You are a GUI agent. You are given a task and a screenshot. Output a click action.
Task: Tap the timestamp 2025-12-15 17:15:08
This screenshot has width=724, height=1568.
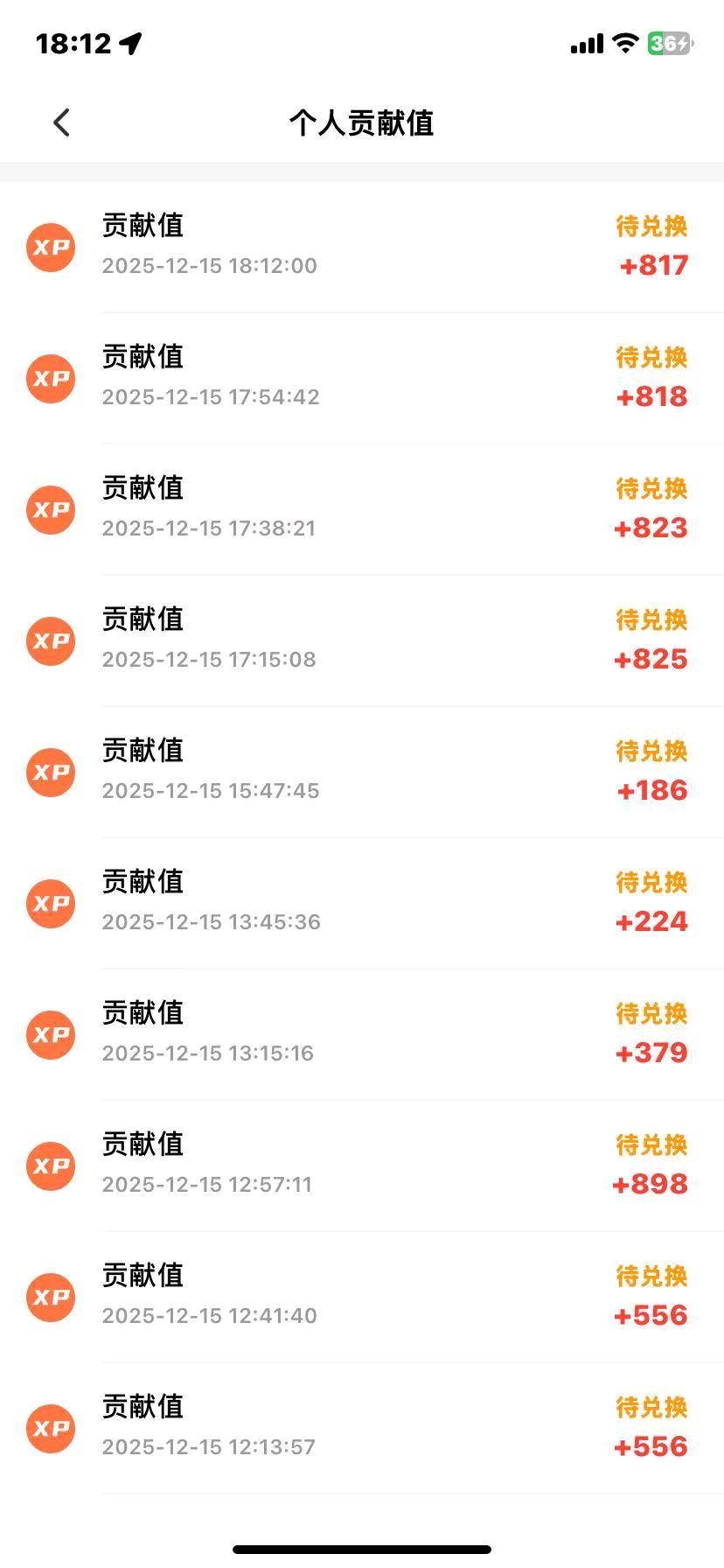pos(210,659)
